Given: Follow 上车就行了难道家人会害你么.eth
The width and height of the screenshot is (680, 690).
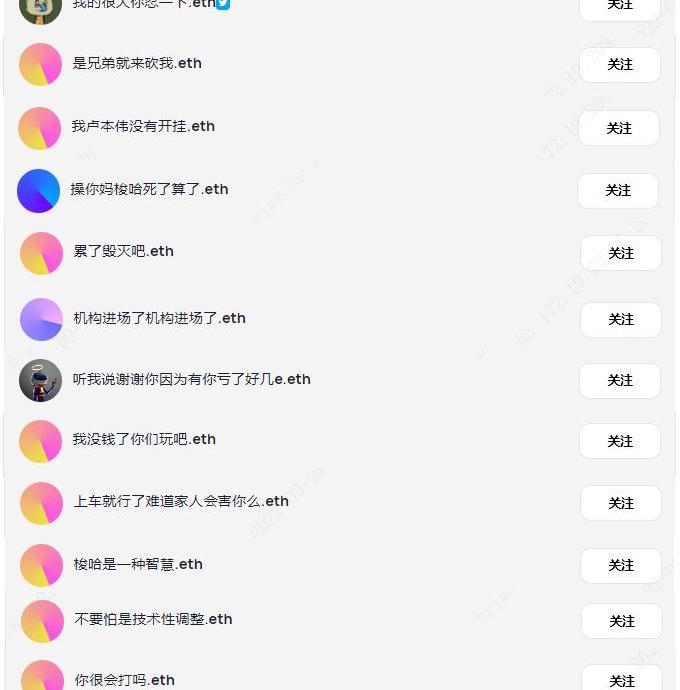Looking at the screenshot, I should 620,503.
